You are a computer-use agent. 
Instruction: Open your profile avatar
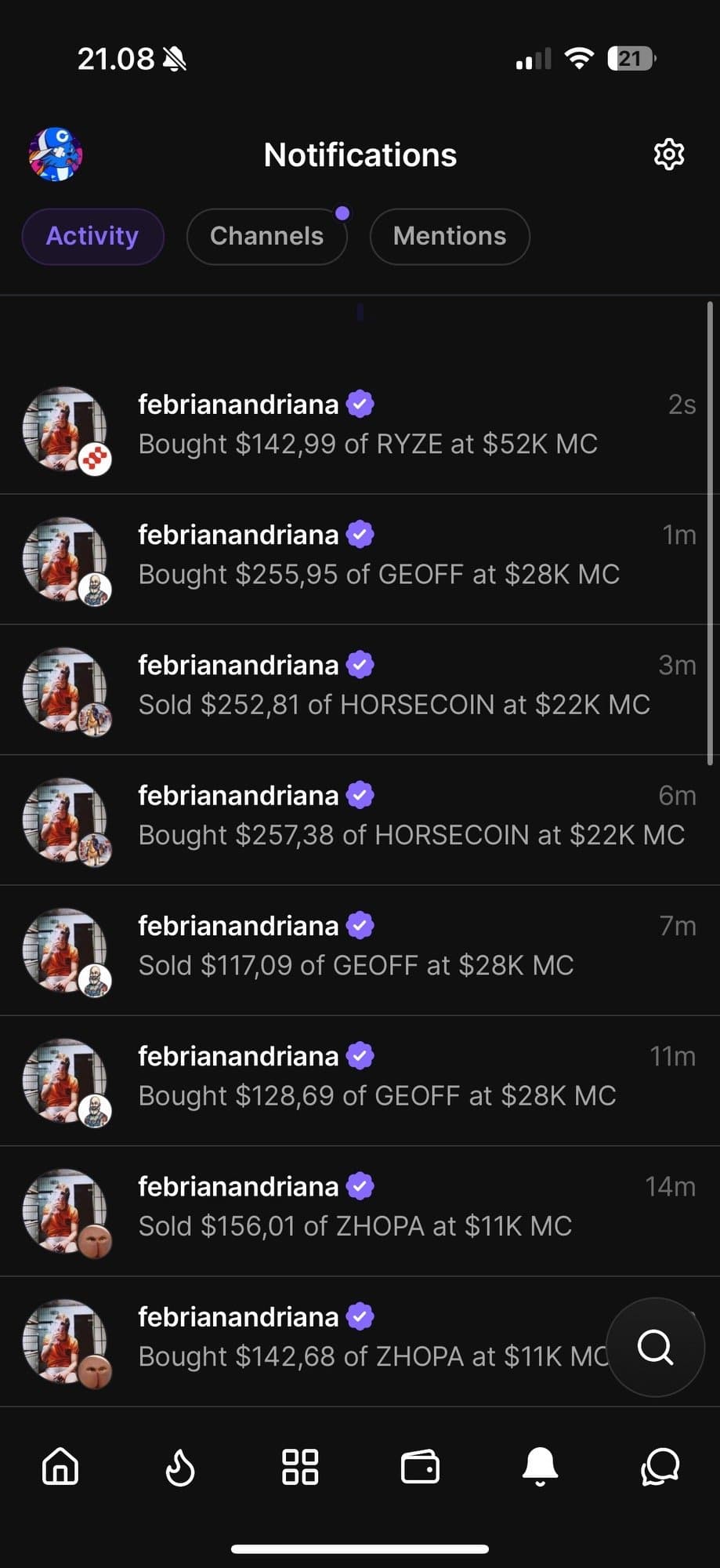pos(56,154)
